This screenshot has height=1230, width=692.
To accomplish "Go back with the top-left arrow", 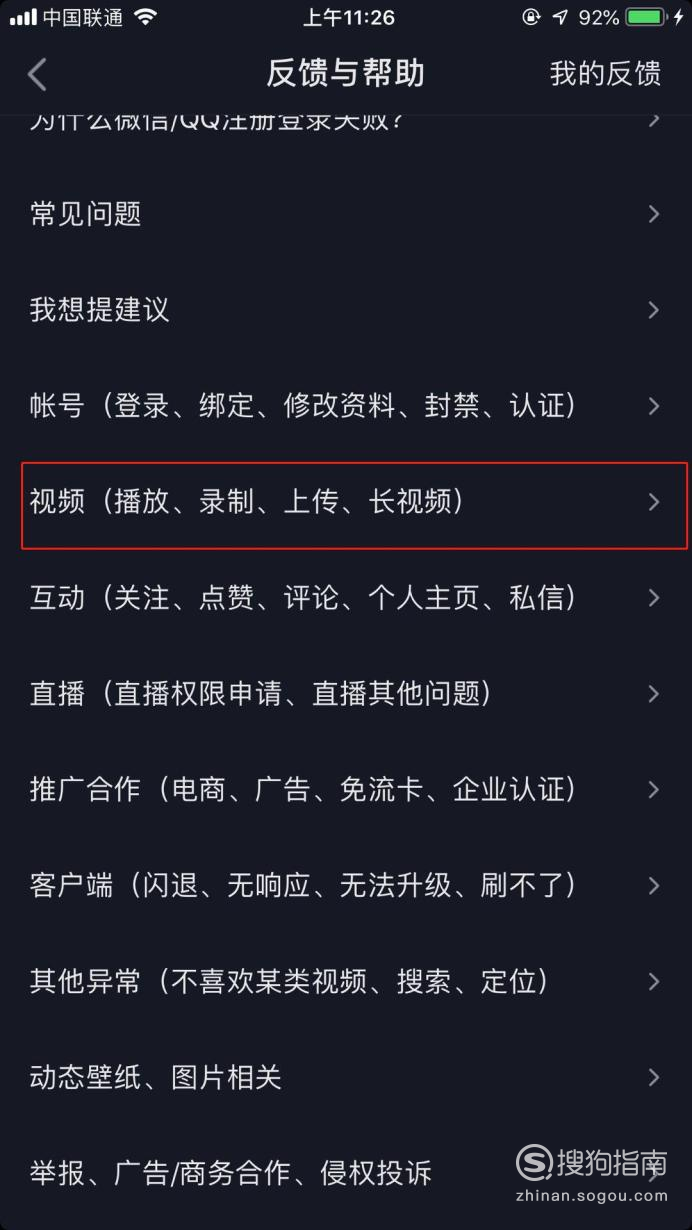I will [38, 75].
